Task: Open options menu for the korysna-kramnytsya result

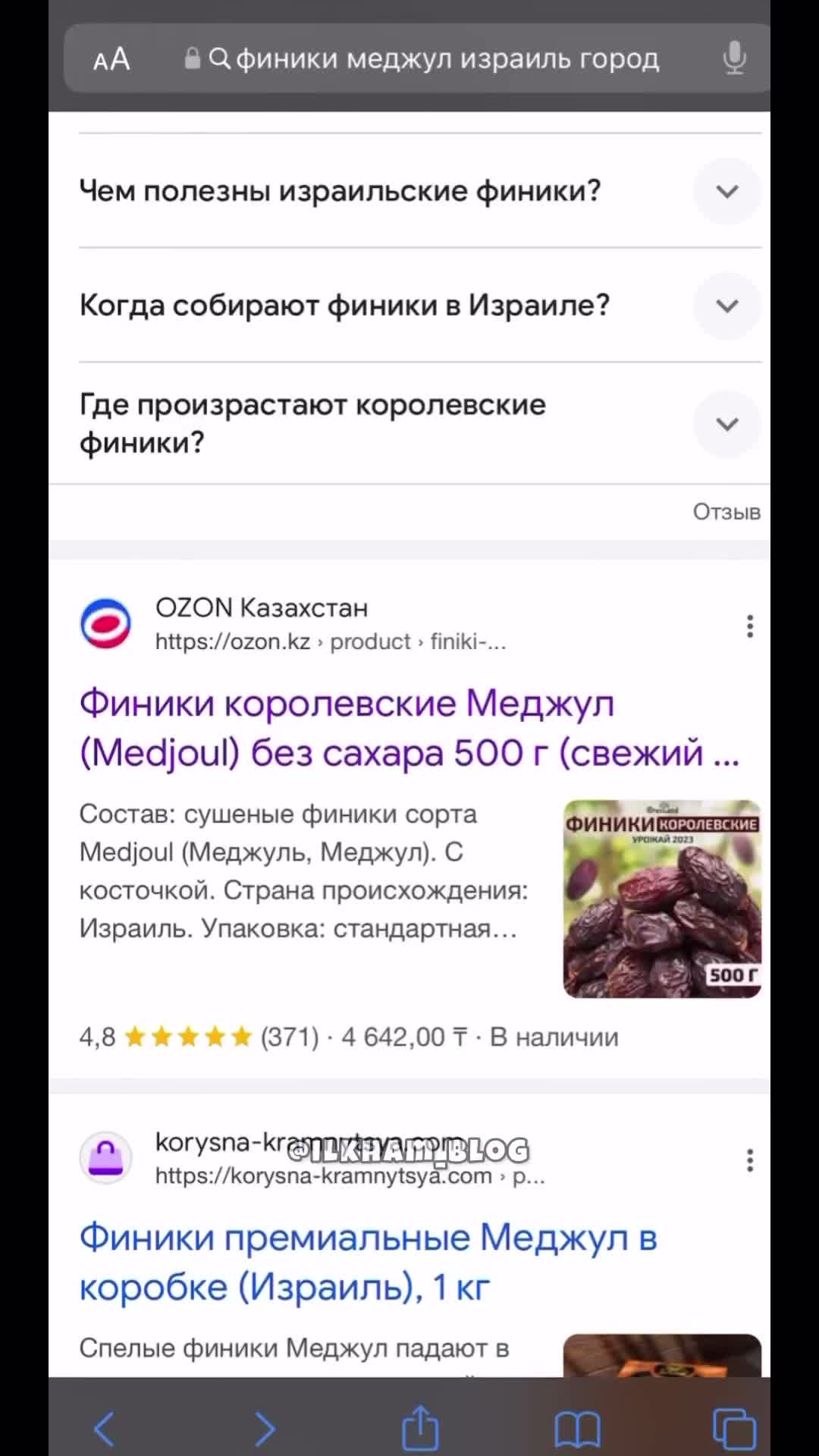Action: coord(749,1160)
